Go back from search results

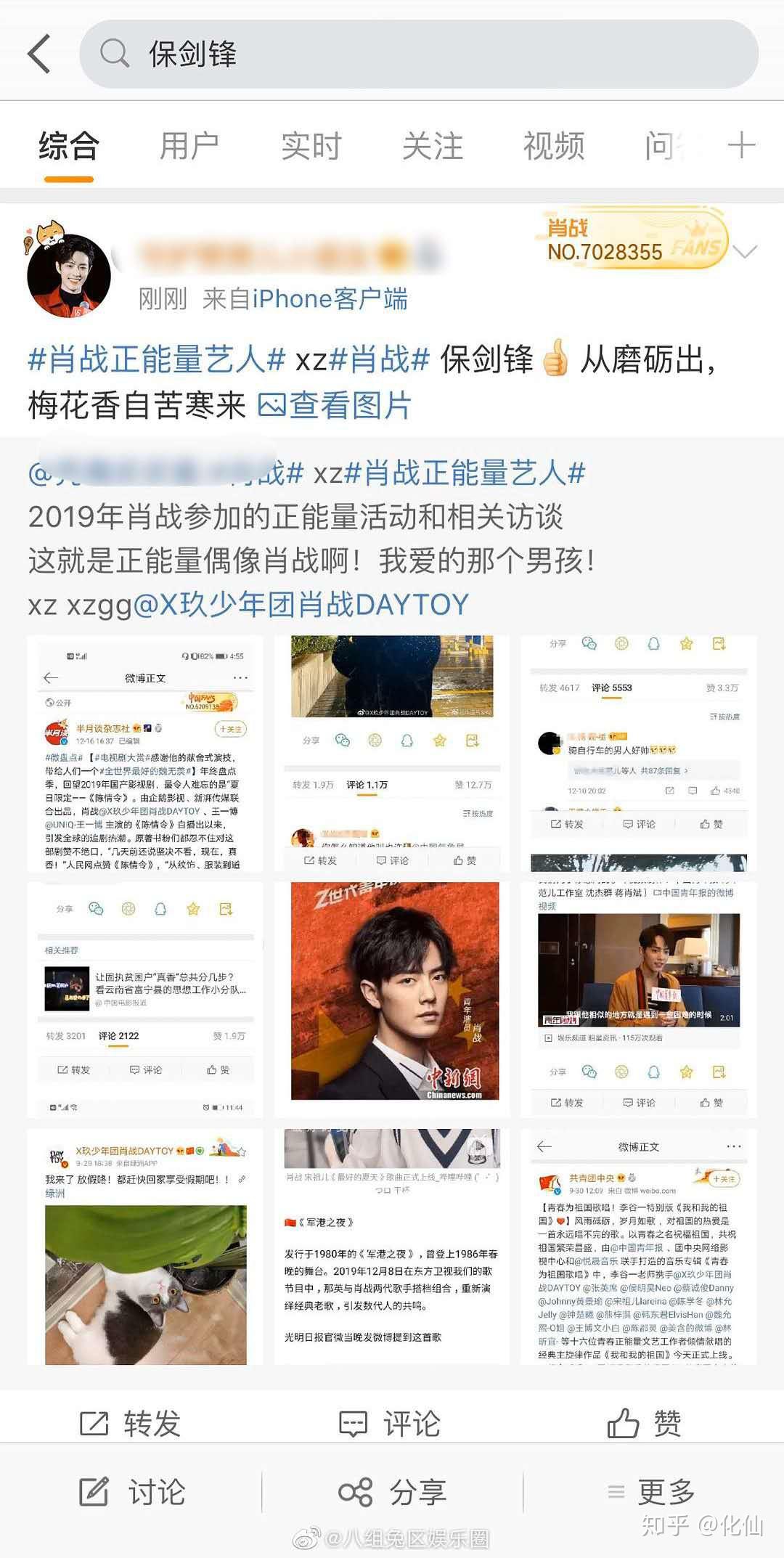[x=40, y=54]
